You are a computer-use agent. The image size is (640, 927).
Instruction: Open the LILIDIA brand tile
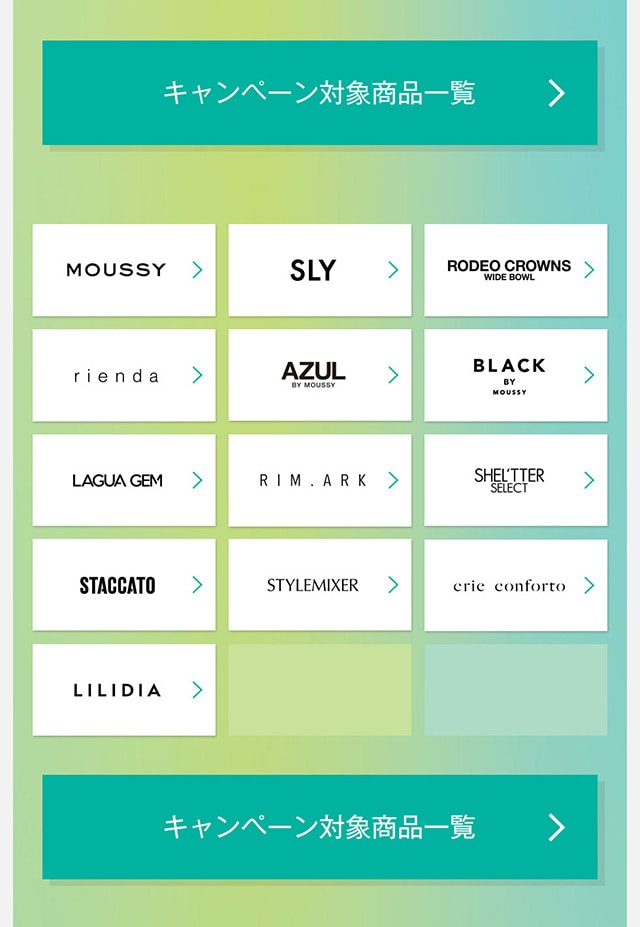coord(124,690)
